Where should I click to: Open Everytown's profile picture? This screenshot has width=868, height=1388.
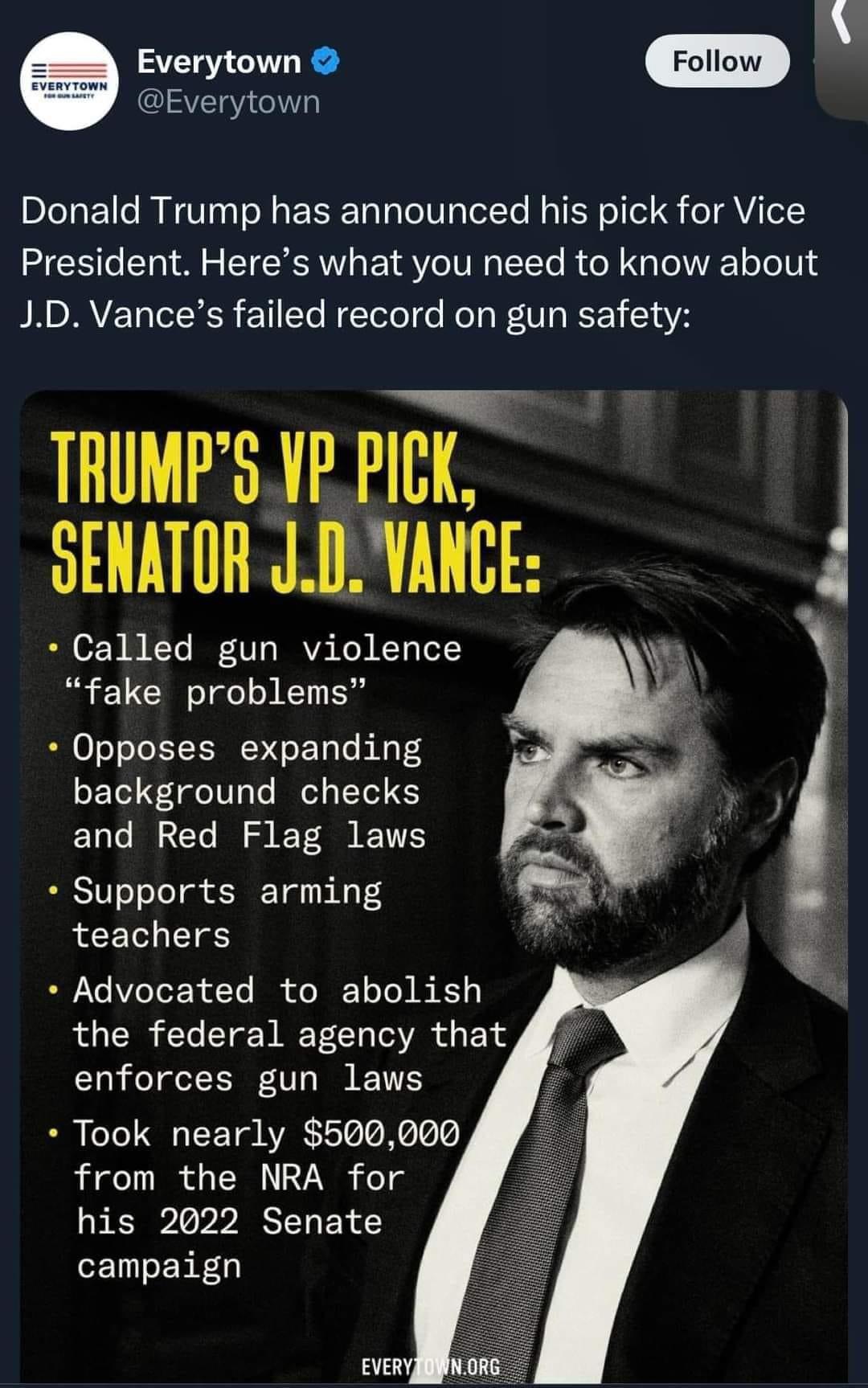pos(68,81)
